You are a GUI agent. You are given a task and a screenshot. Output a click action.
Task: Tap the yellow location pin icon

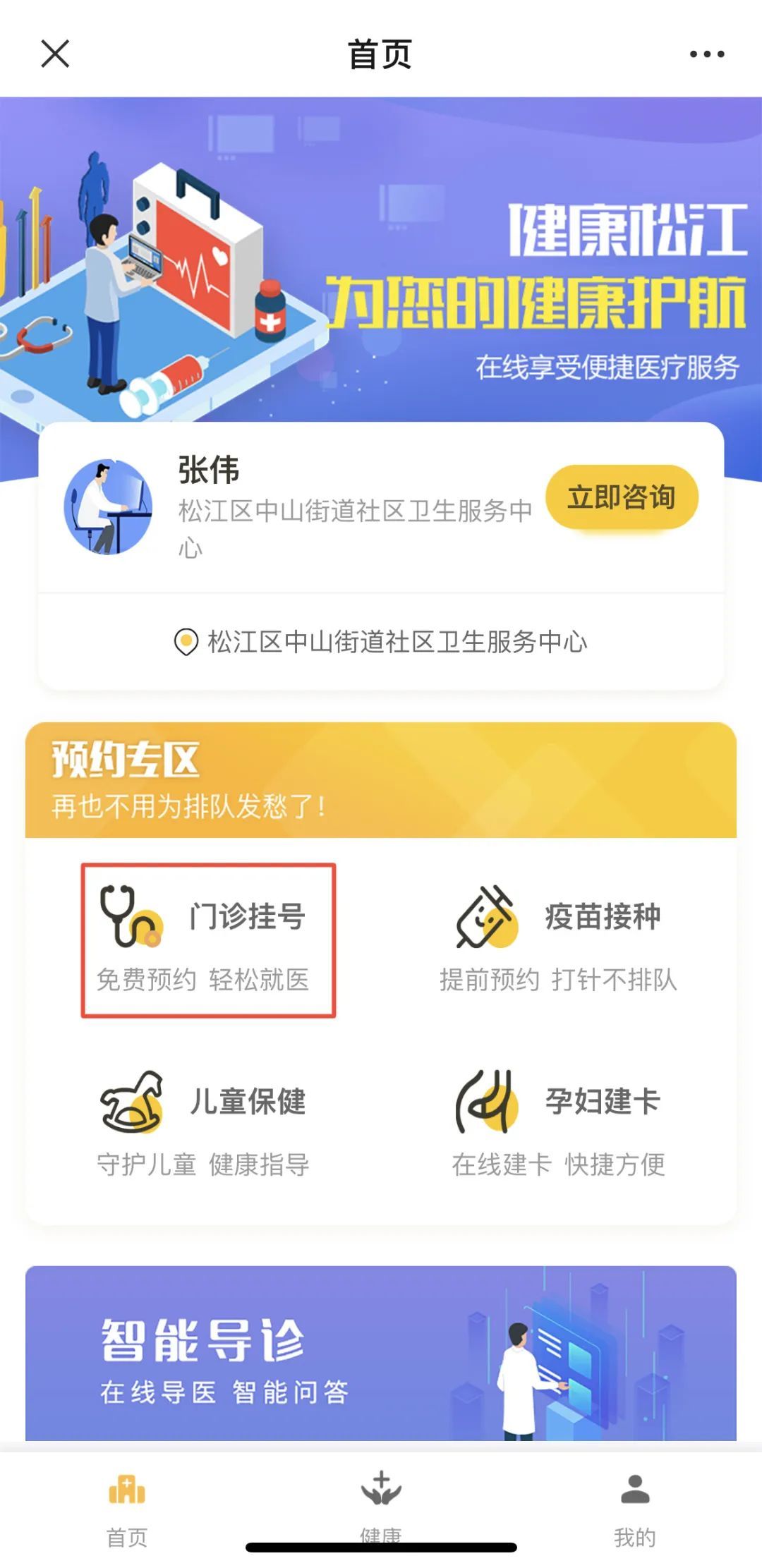[185, 640]
